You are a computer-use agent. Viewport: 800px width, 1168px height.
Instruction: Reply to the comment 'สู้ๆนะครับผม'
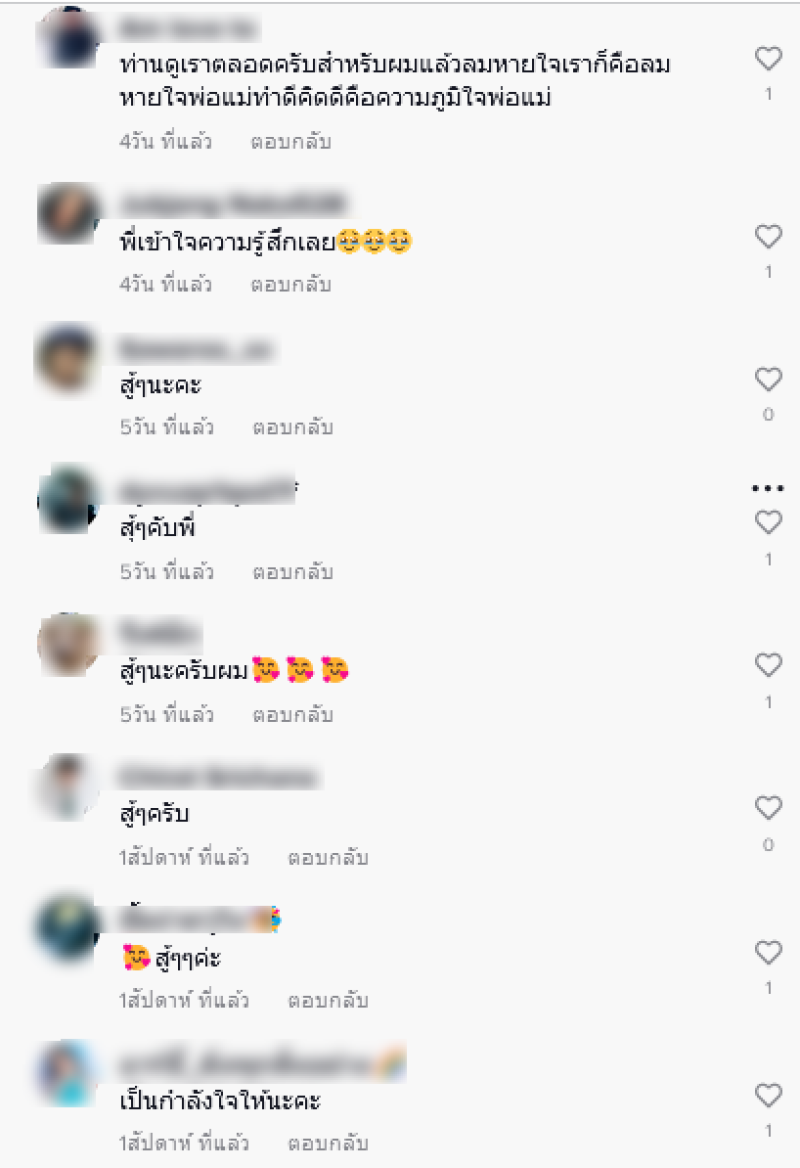point(292,715)
